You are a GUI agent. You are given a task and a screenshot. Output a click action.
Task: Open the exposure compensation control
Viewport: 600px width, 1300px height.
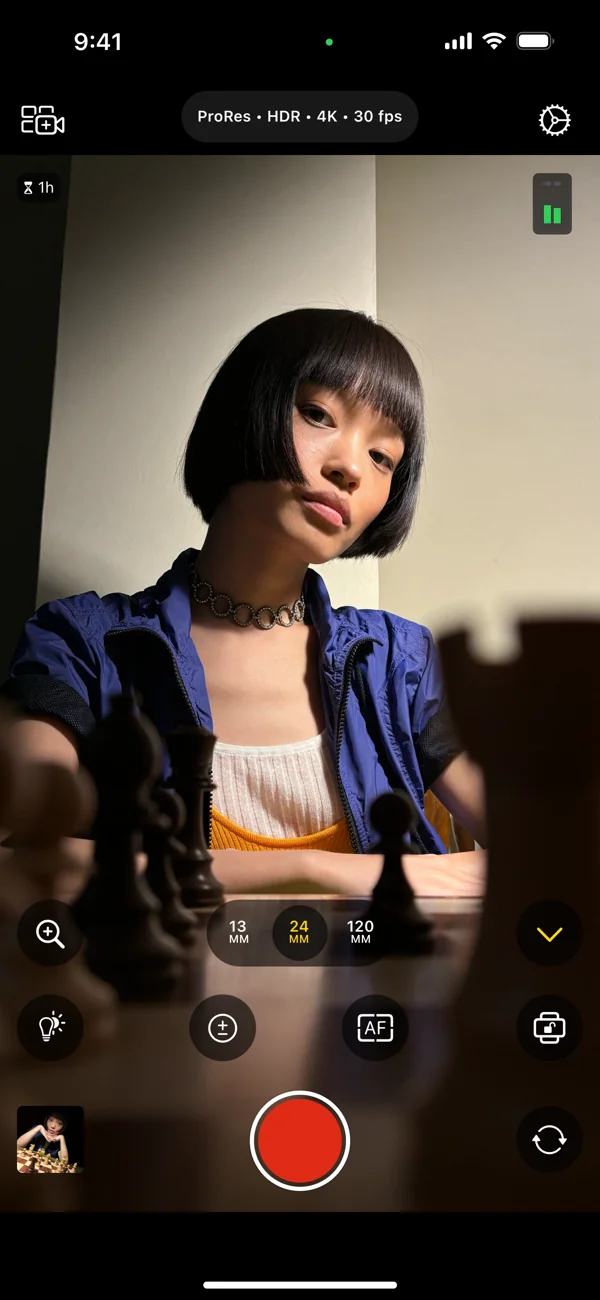pos(222,1028)
